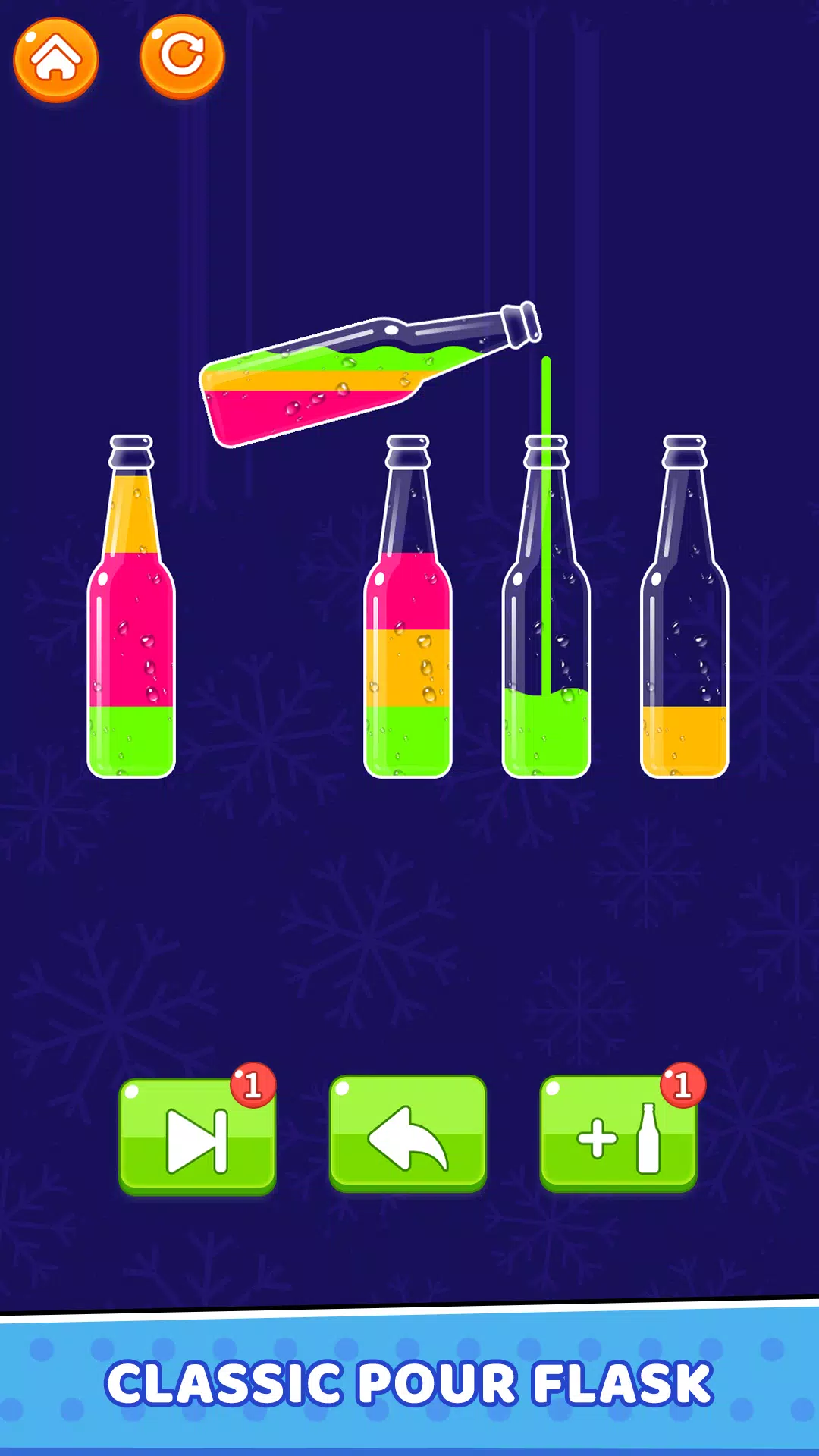Image resolution: width=819 pixels, height=1456 pixels.
Task: Skip this level with skip button
Action: (197, 1135)
